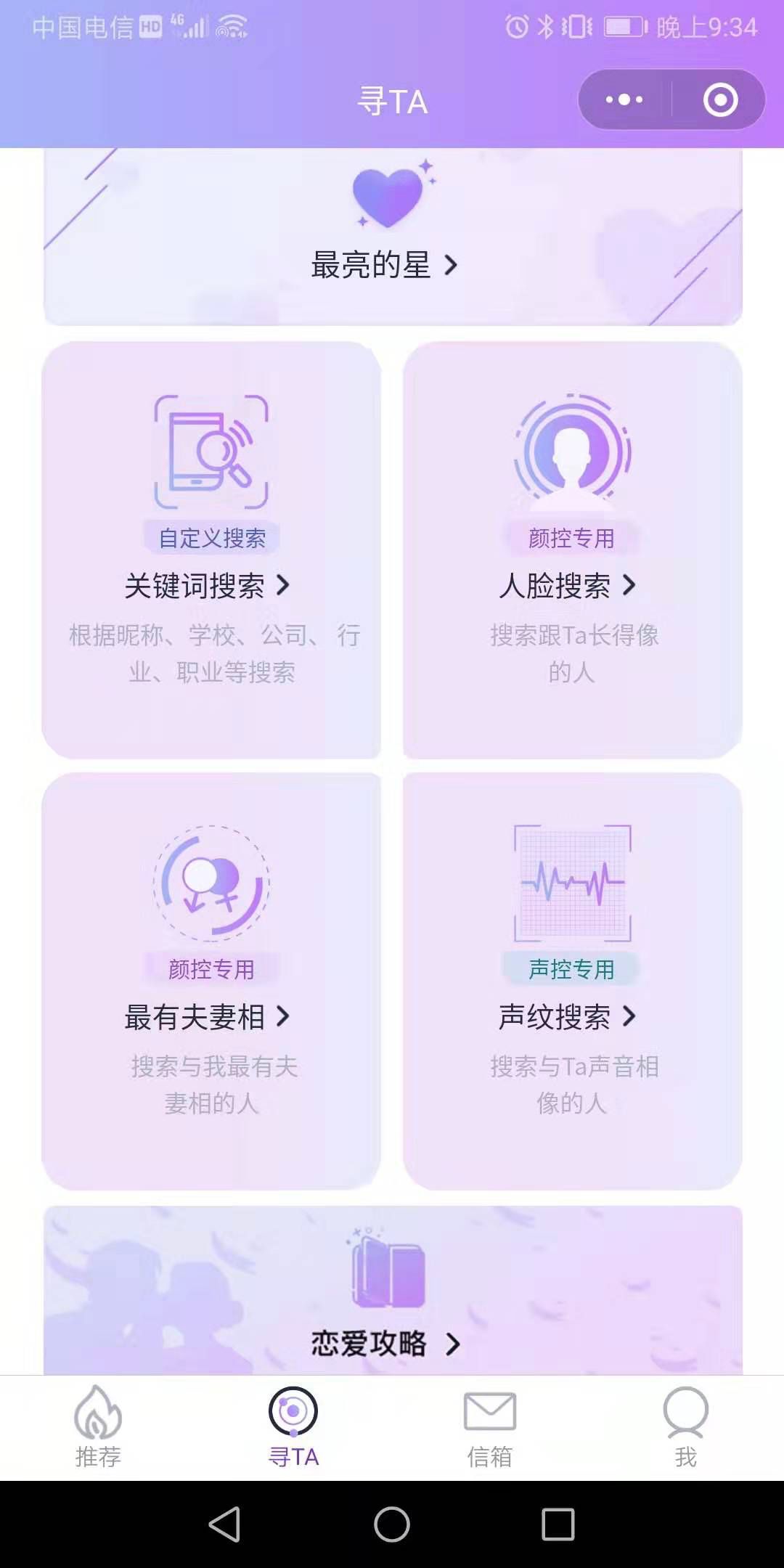Image resolution: width=784 pixels, height=1568 pixels.
Task: Open 声纹搜索 voiceprint search card
Action: click(x=572, y=980)
